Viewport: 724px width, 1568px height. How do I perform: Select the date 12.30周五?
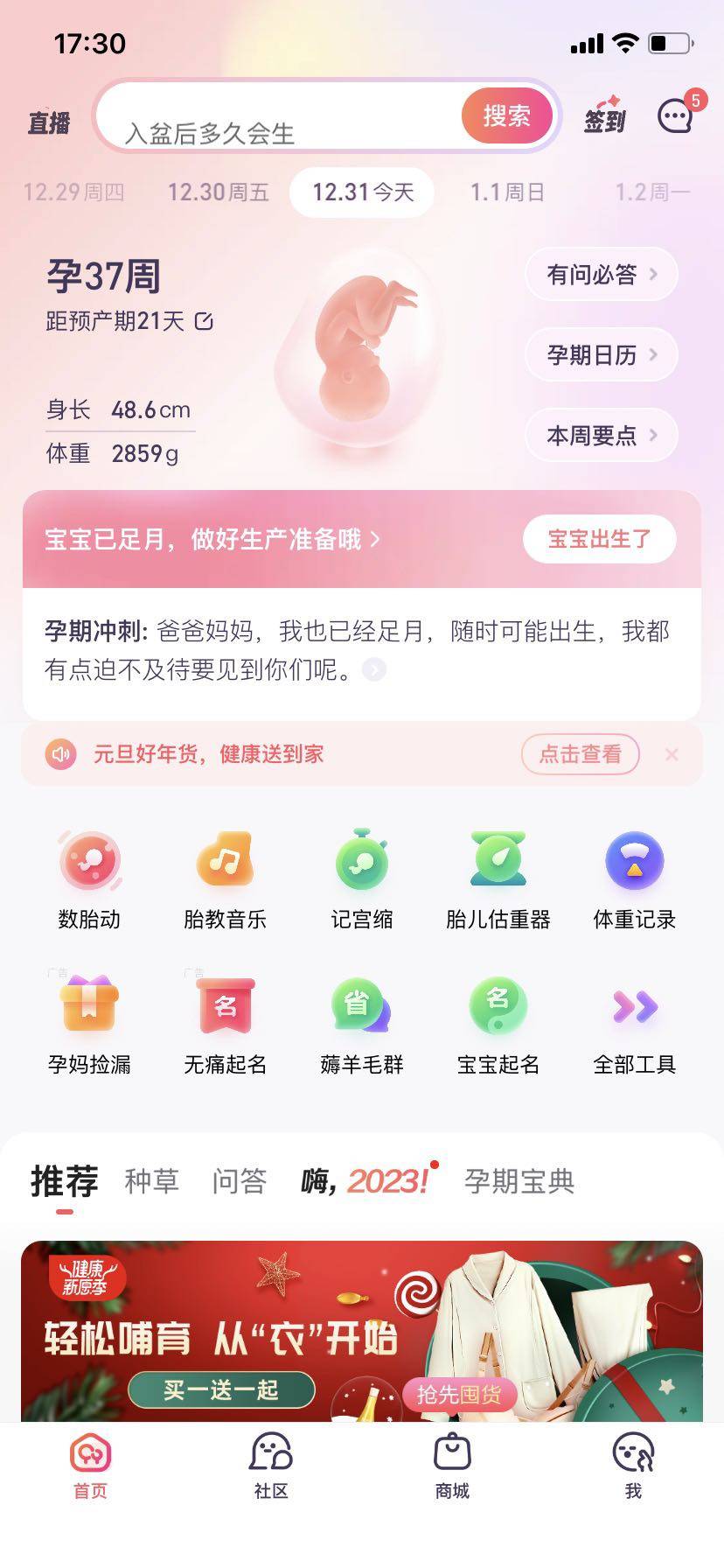(218, 192)
